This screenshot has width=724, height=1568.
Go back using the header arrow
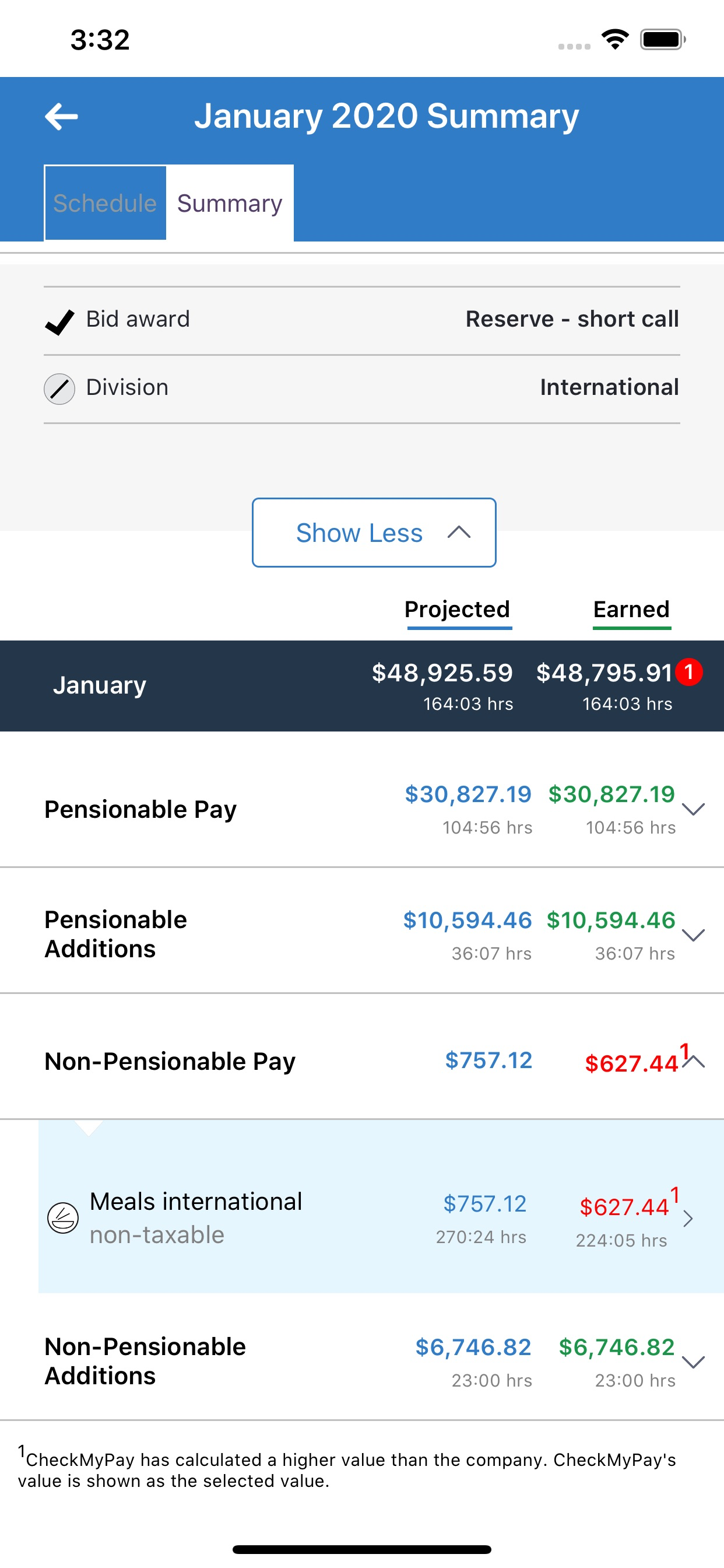[61, 116]
